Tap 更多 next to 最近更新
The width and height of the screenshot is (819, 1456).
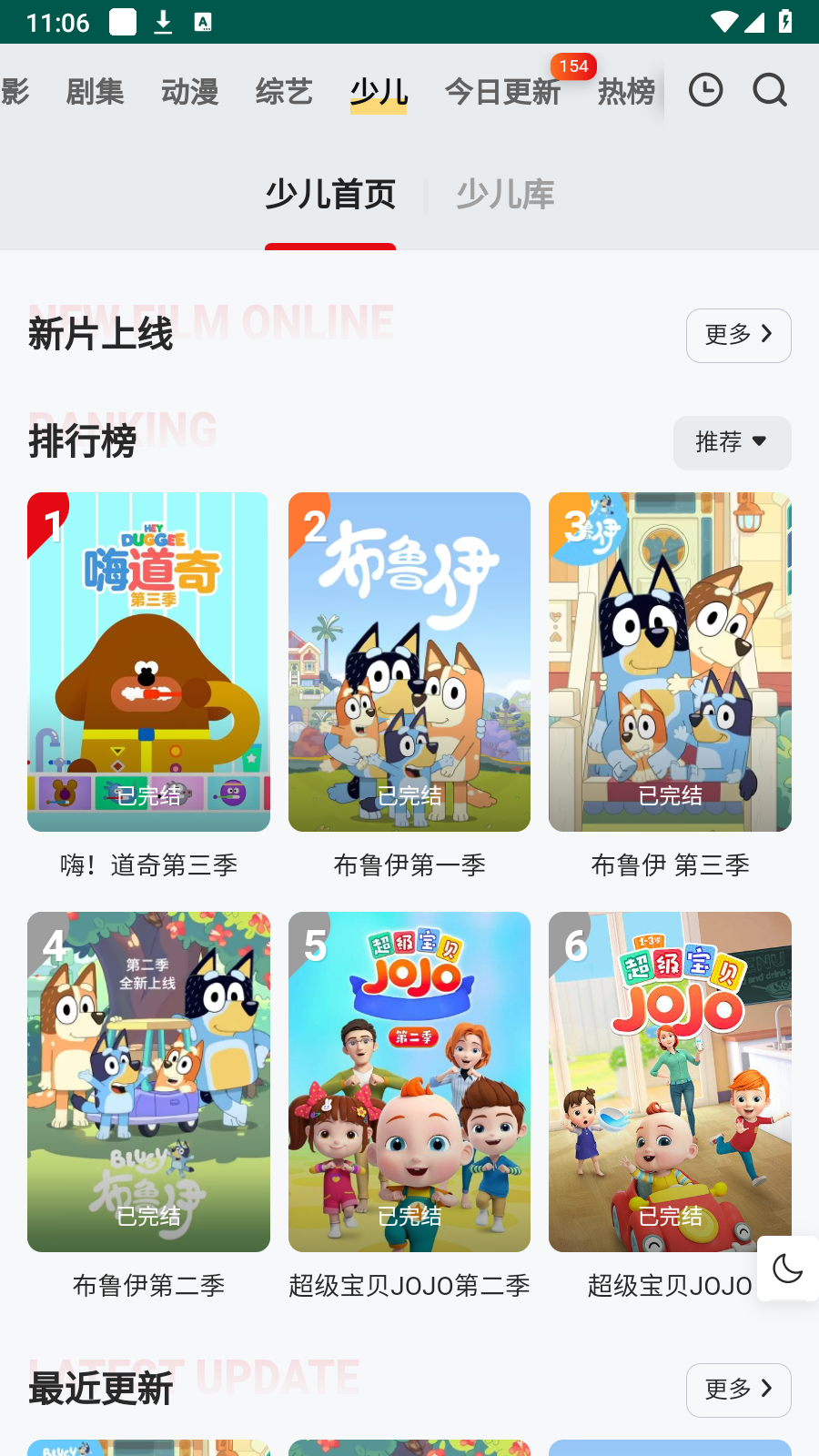738,1390
